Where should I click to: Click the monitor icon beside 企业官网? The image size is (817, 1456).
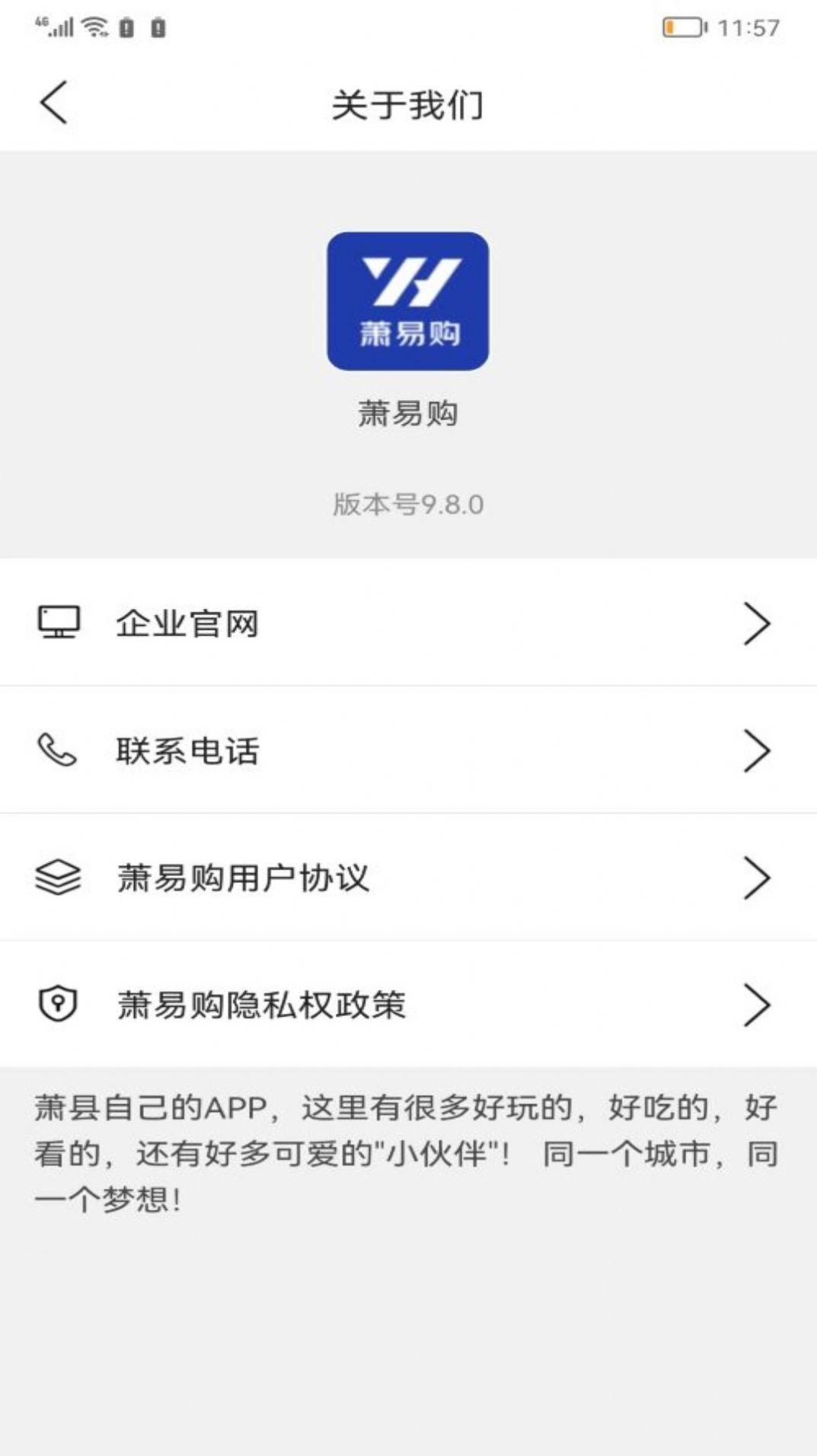pyautogui.click(x=59, y=623)
